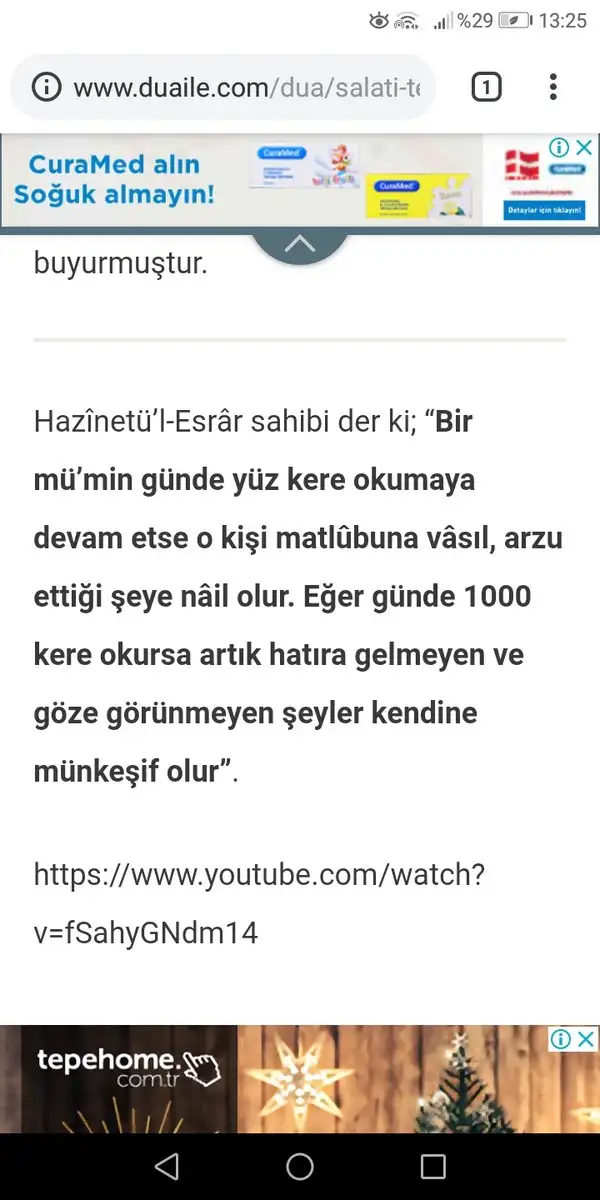Image resolution: width=600 pixels, height=1200 pixels.
Task: View site info icon in address bar
Action: click(47, 88)
